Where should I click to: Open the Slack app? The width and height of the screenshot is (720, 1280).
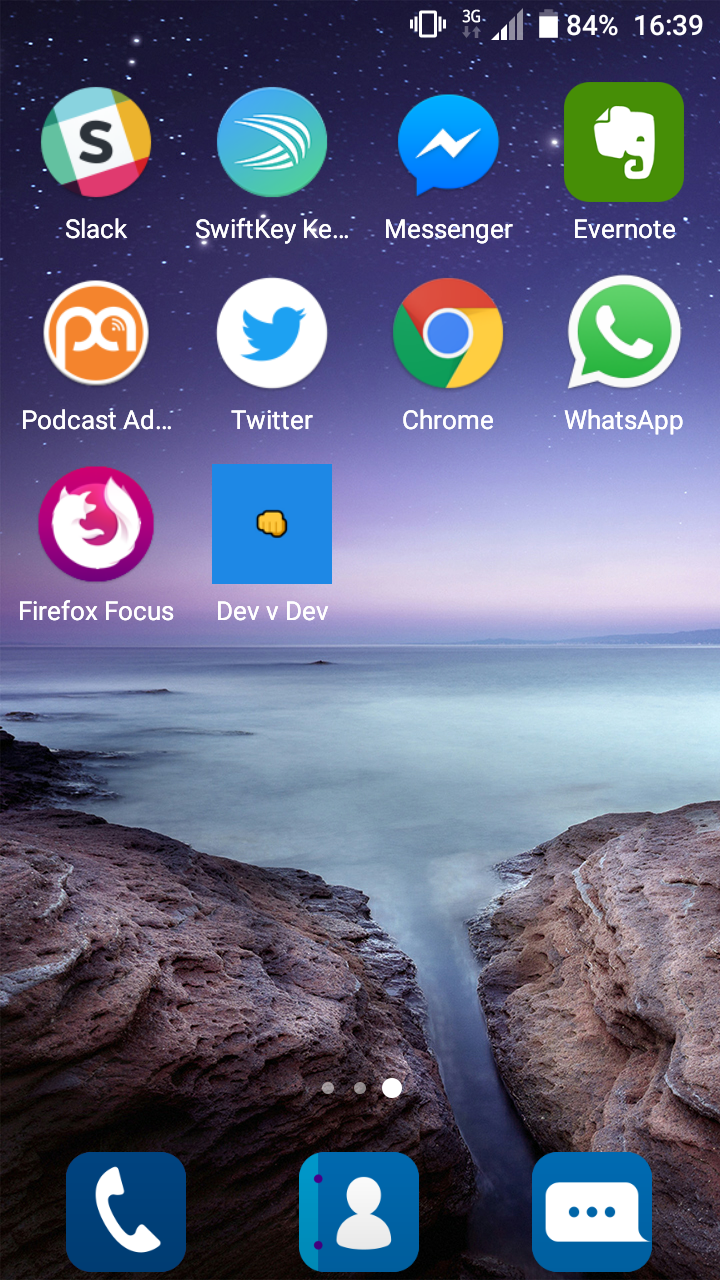[x=96, y=142]
